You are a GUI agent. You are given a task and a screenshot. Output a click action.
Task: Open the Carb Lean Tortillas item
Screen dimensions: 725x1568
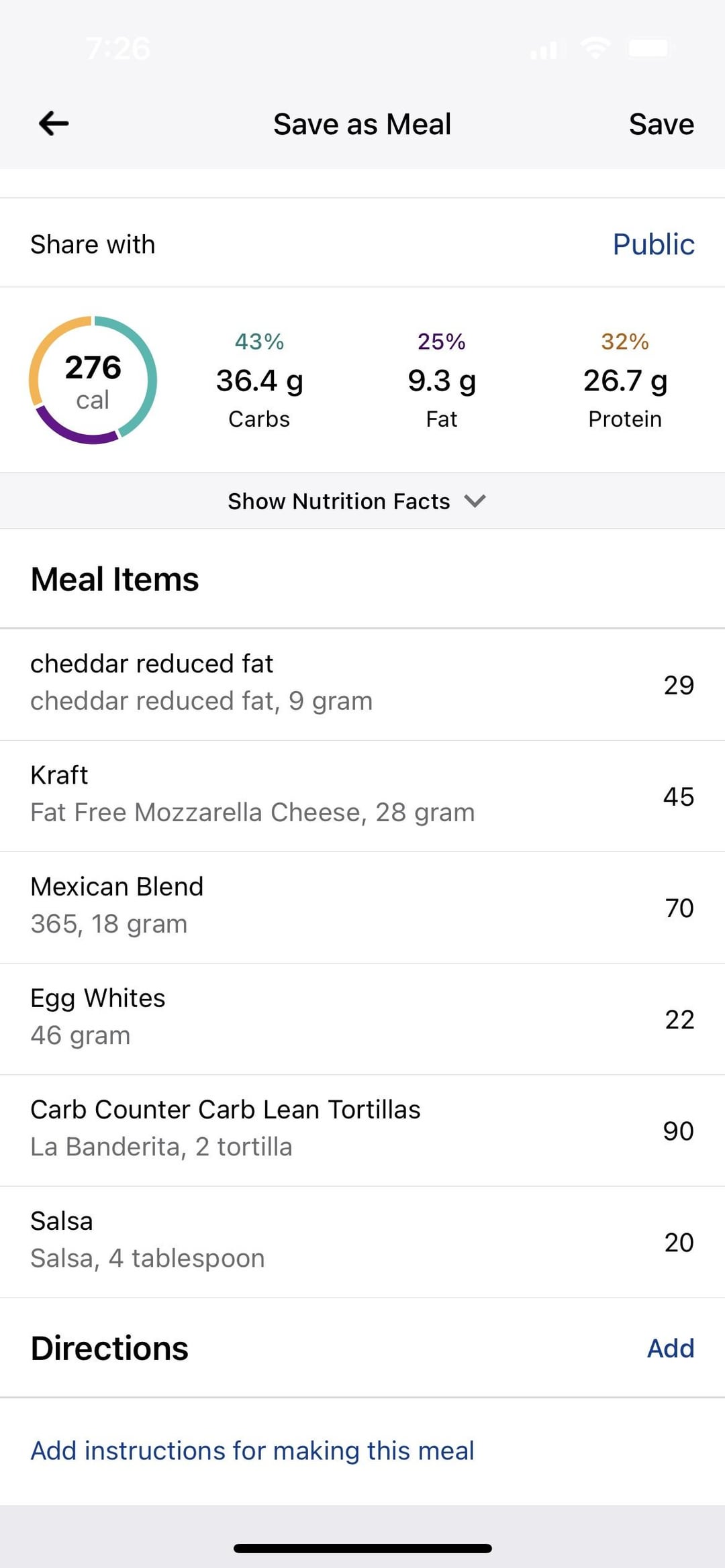(362, 1130)
